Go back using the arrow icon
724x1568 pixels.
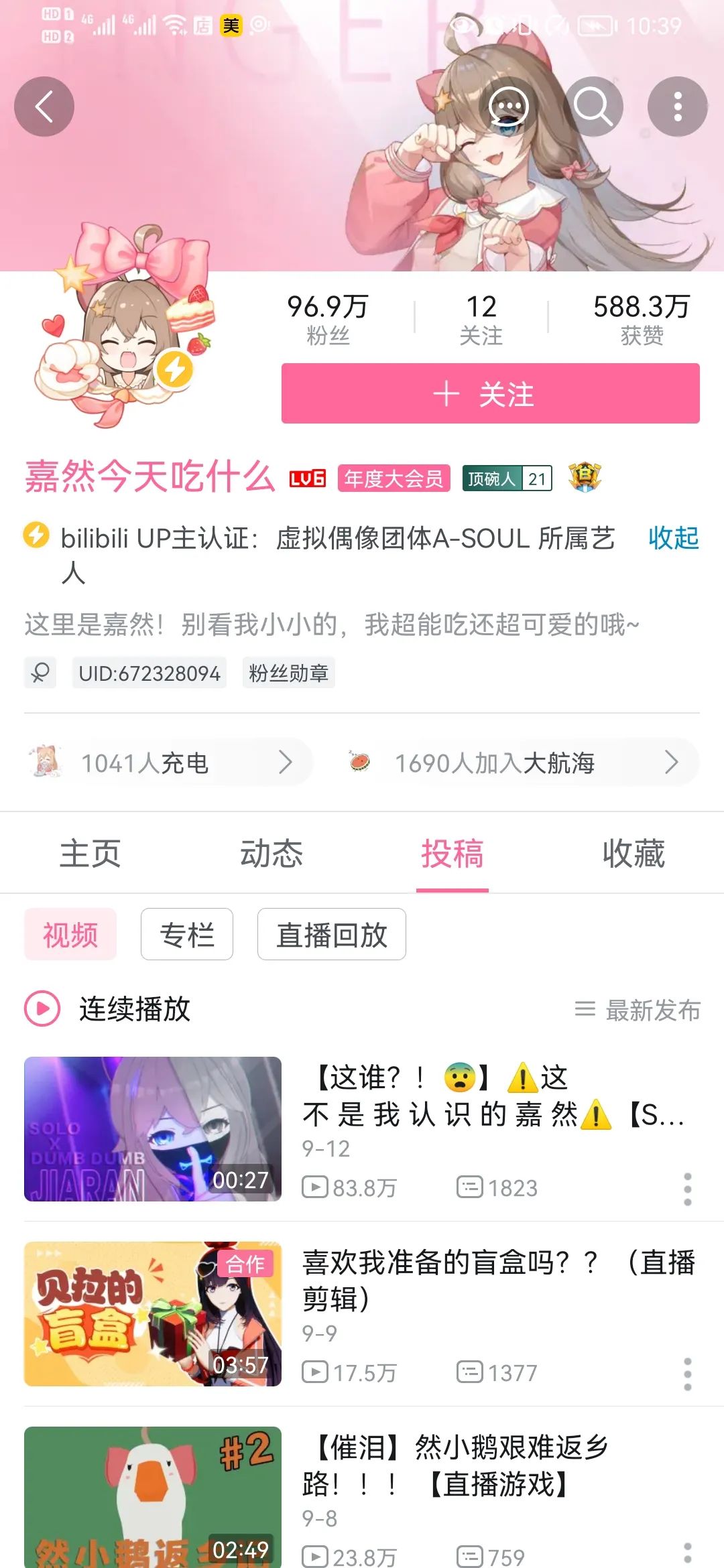[44, 107]
